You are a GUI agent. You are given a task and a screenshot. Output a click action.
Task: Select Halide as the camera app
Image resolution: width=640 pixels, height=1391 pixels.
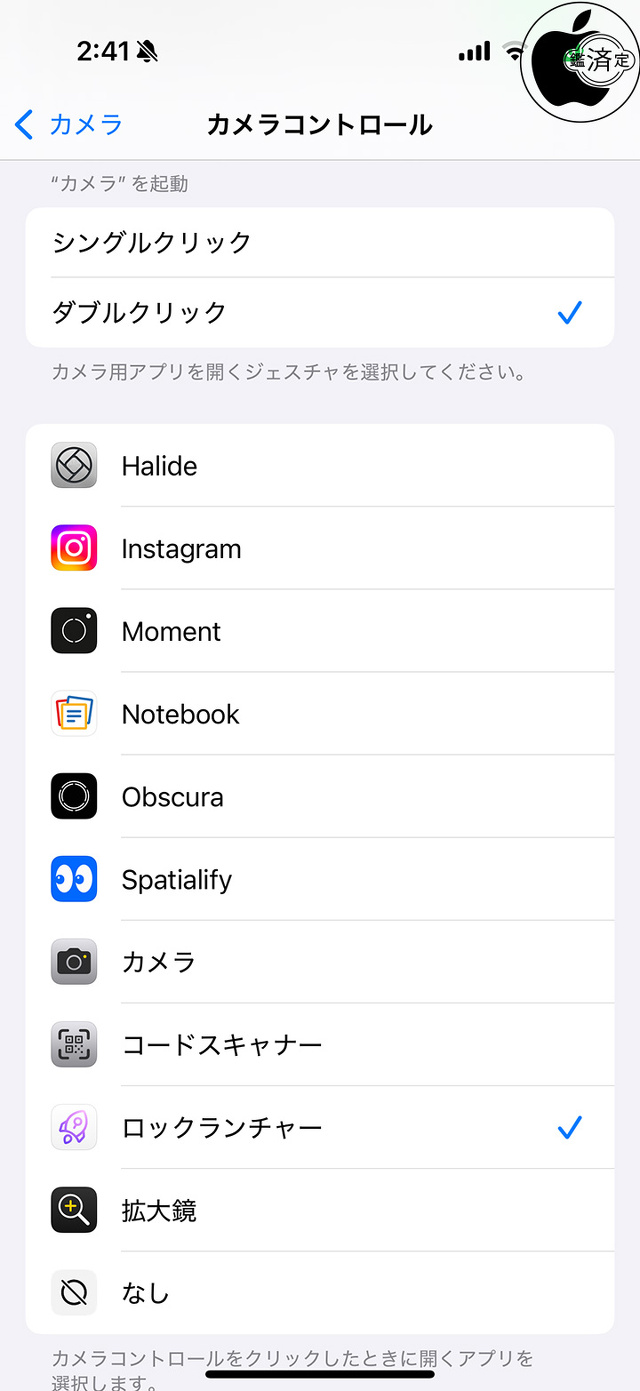pyautogui.click(x=320, y=466)
